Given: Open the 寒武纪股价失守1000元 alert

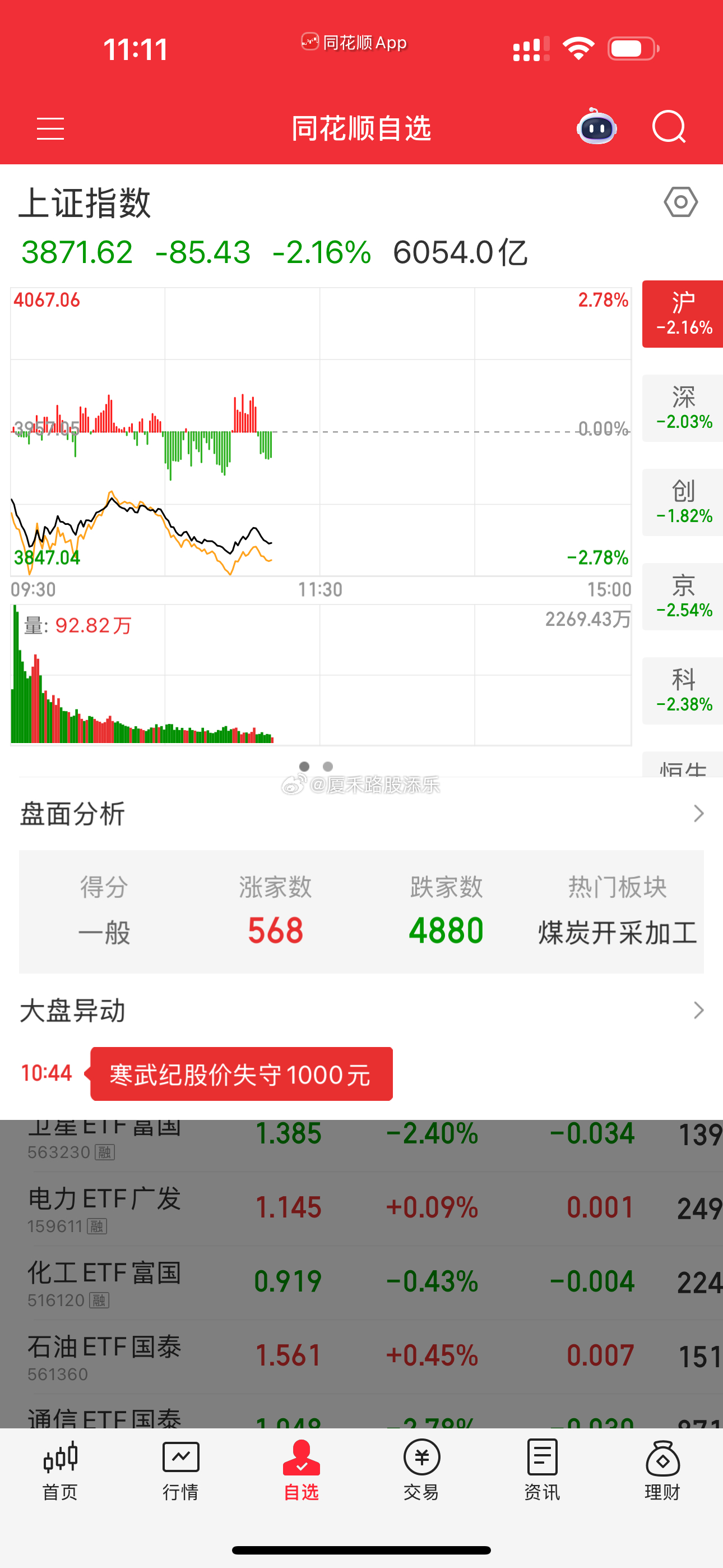Looking at the screenshot, I should pyautogui.click(x=241, y=1074).
